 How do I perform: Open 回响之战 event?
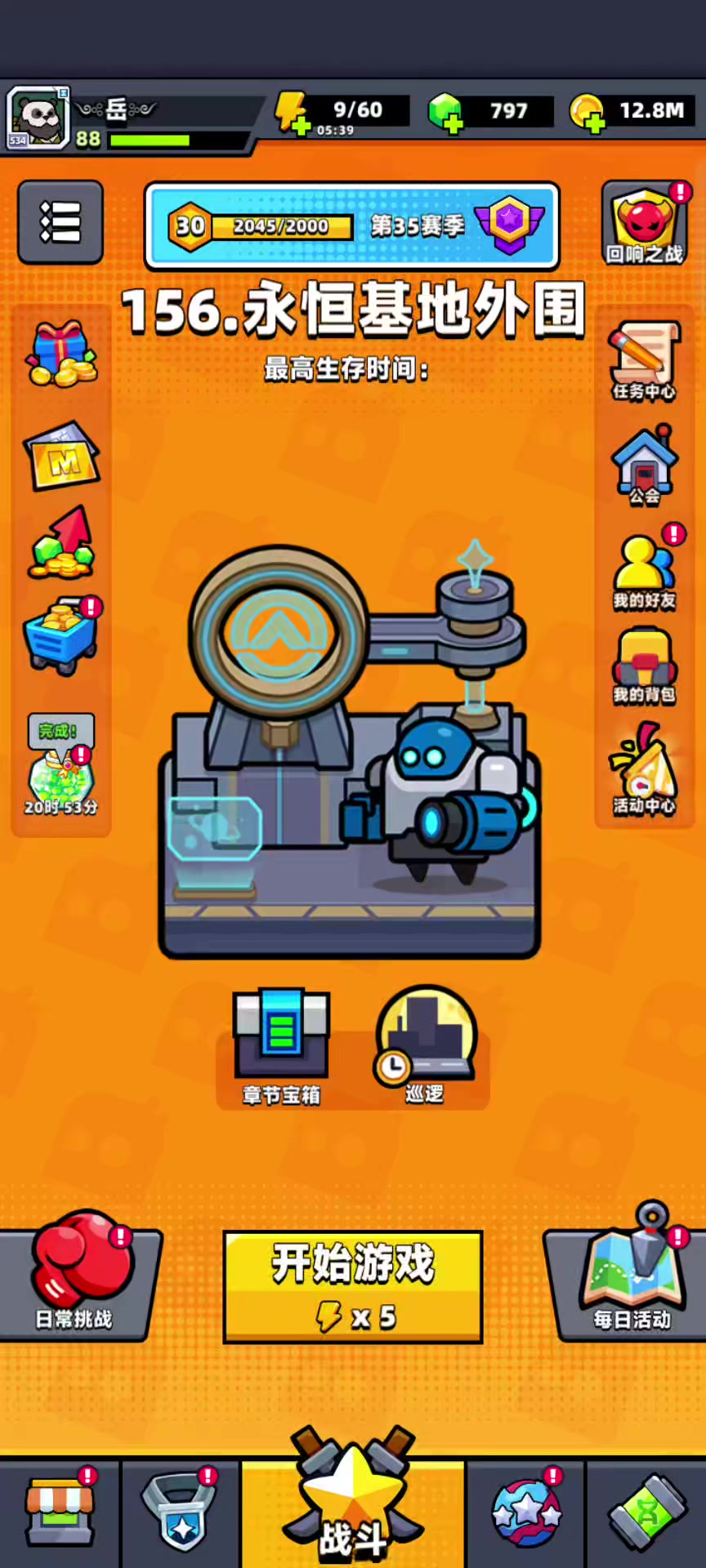click(x=645, y=225)
